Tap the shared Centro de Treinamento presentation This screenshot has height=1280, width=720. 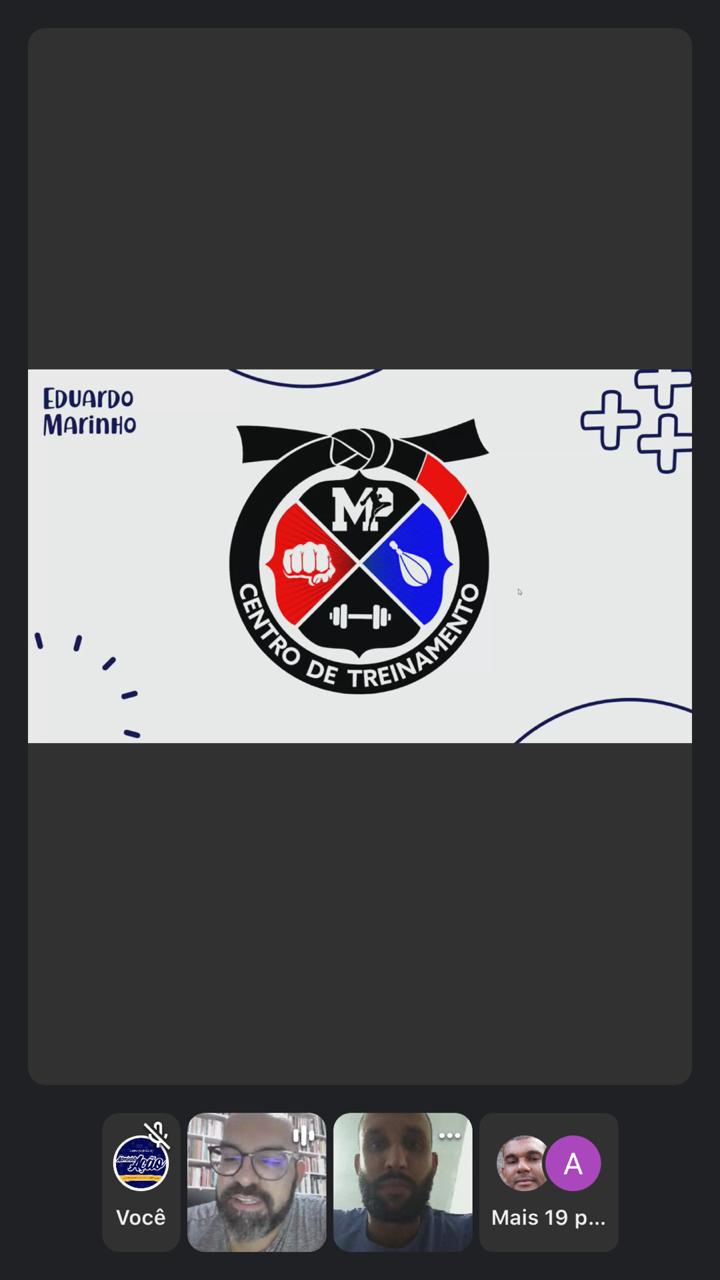pyautogui.click(x=360, y=556)
